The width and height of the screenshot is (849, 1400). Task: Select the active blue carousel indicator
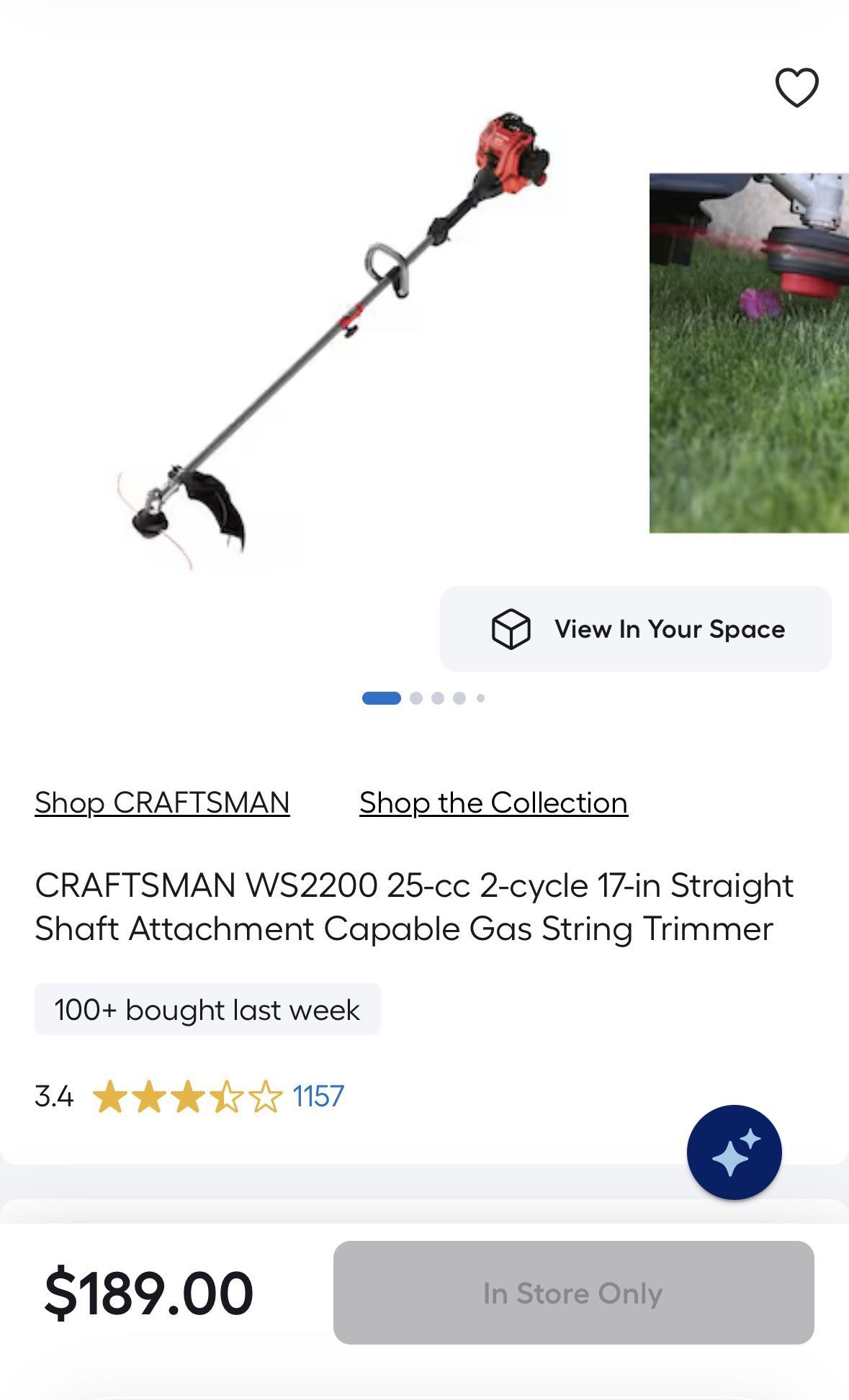click(x=381, y=697)
